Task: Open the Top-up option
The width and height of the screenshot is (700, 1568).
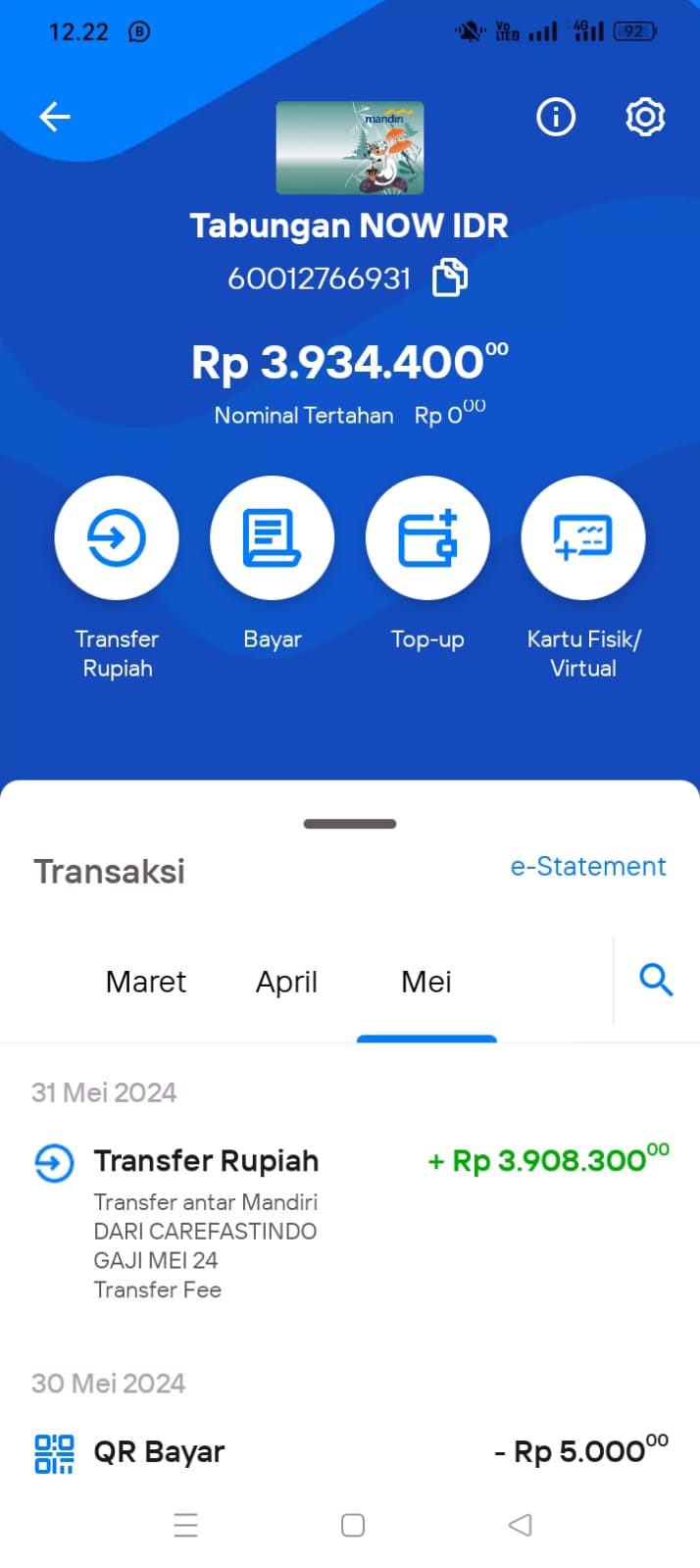Action: pos(427,537)
